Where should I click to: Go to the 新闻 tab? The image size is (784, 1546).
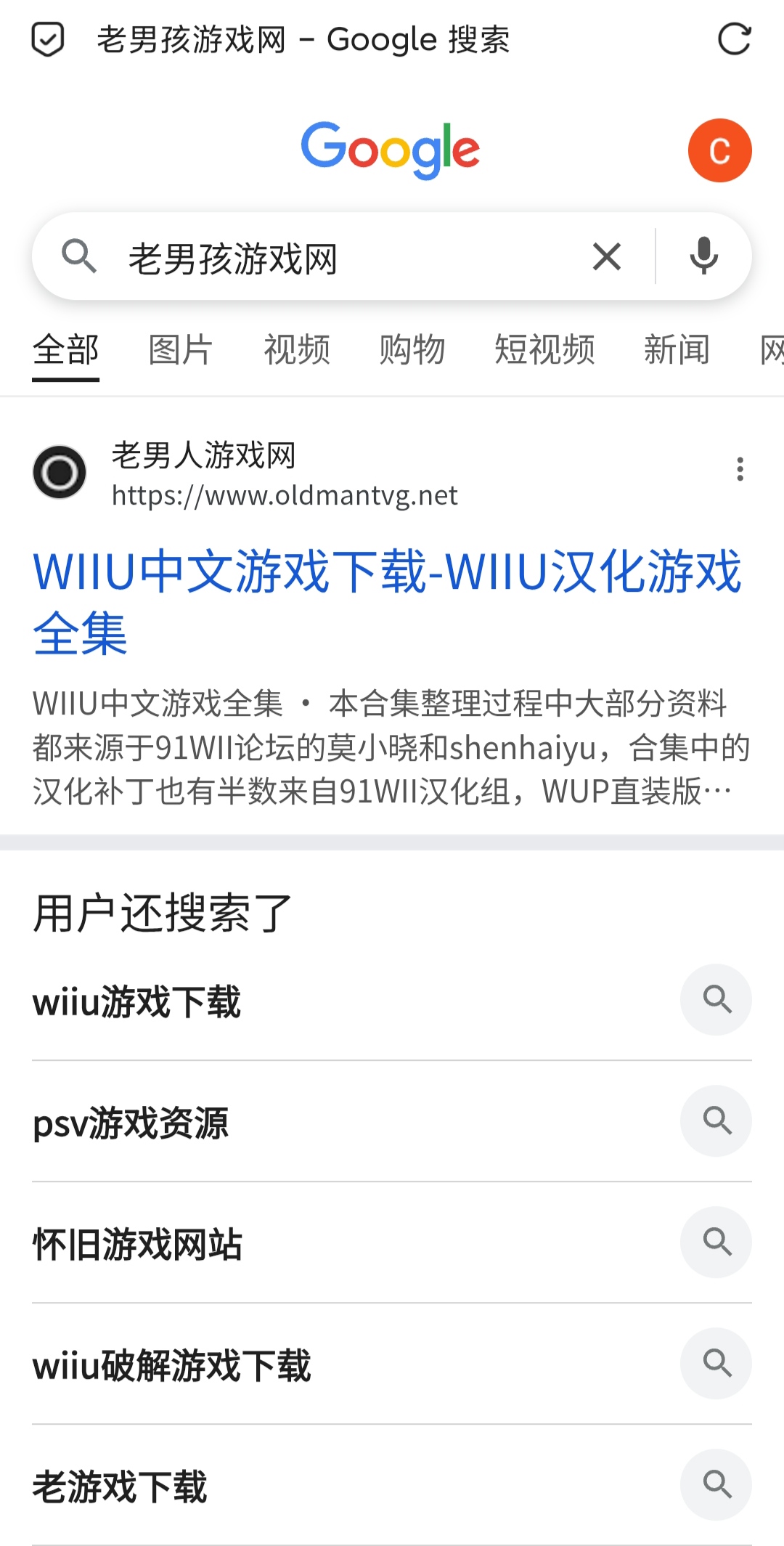pos(677,350)
